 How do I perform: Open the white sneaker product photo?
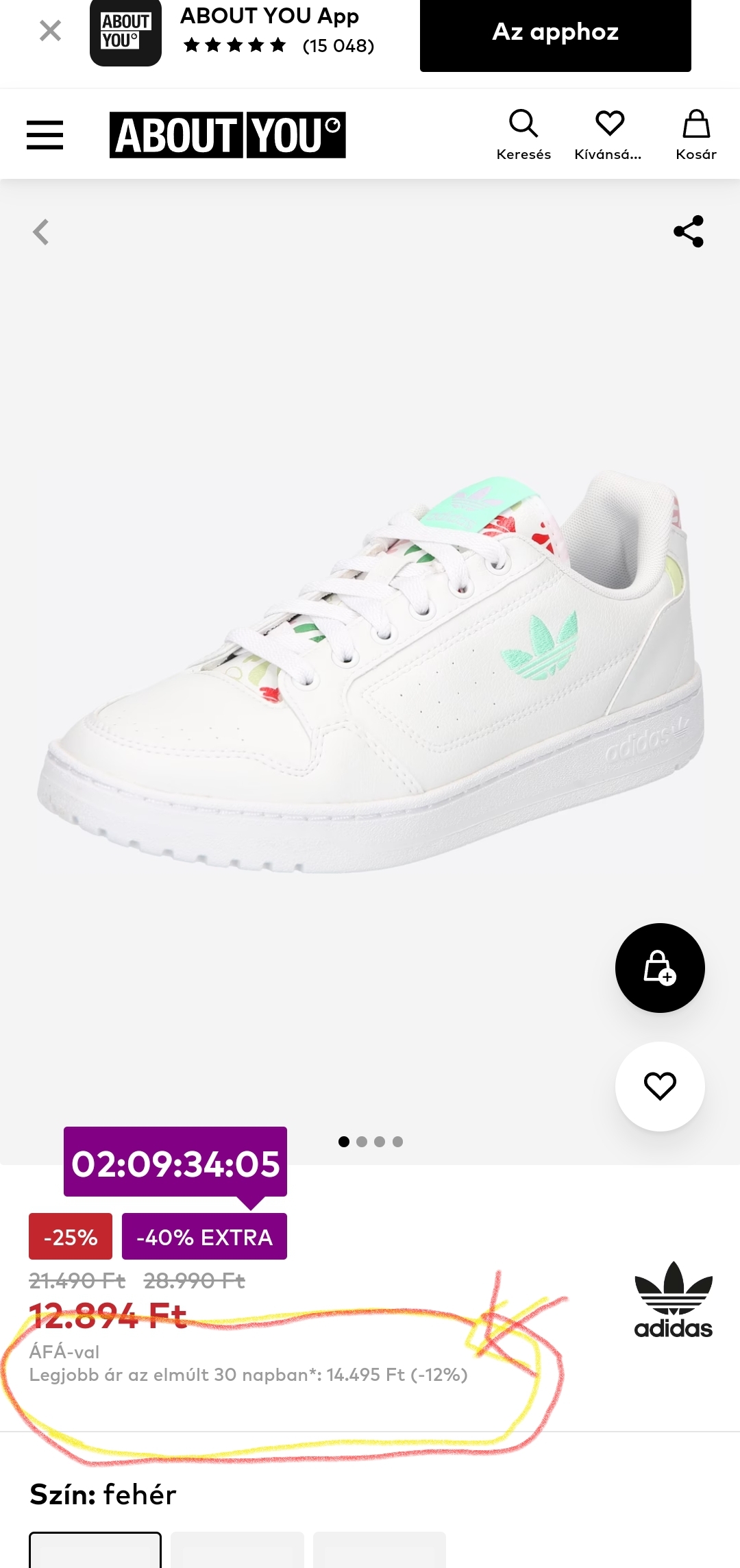[x=370, y=672]
